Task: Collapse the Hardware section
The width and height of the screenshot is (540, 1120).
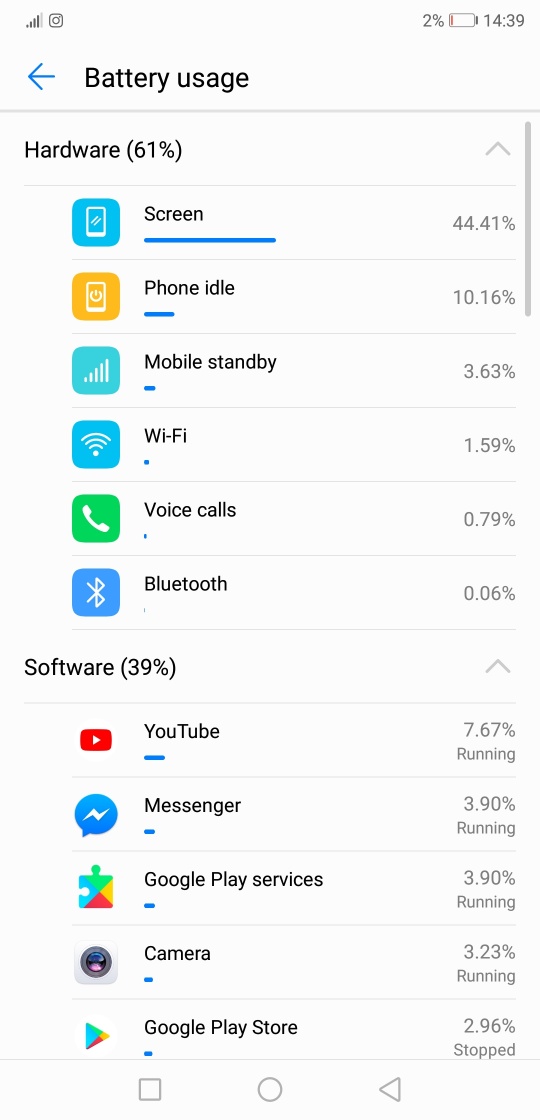Action: pyautogui.click(x=498, y=149)
